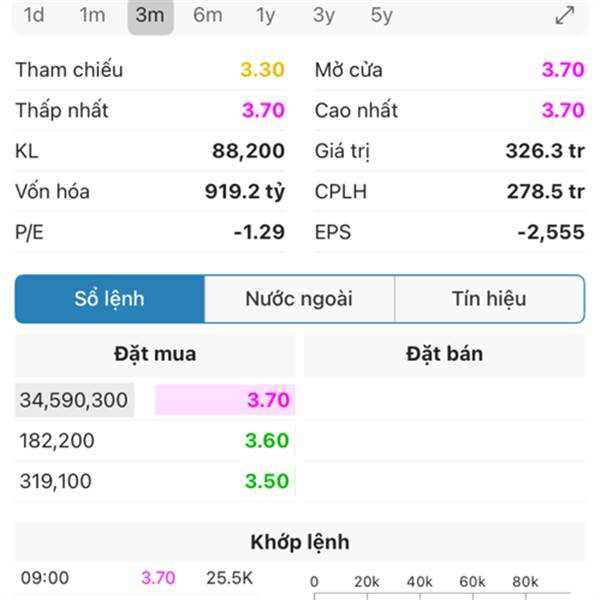Viewport: 600px width, 600px height.
Task: Select the 3.60 bid price row
Action: coord(155,440)
